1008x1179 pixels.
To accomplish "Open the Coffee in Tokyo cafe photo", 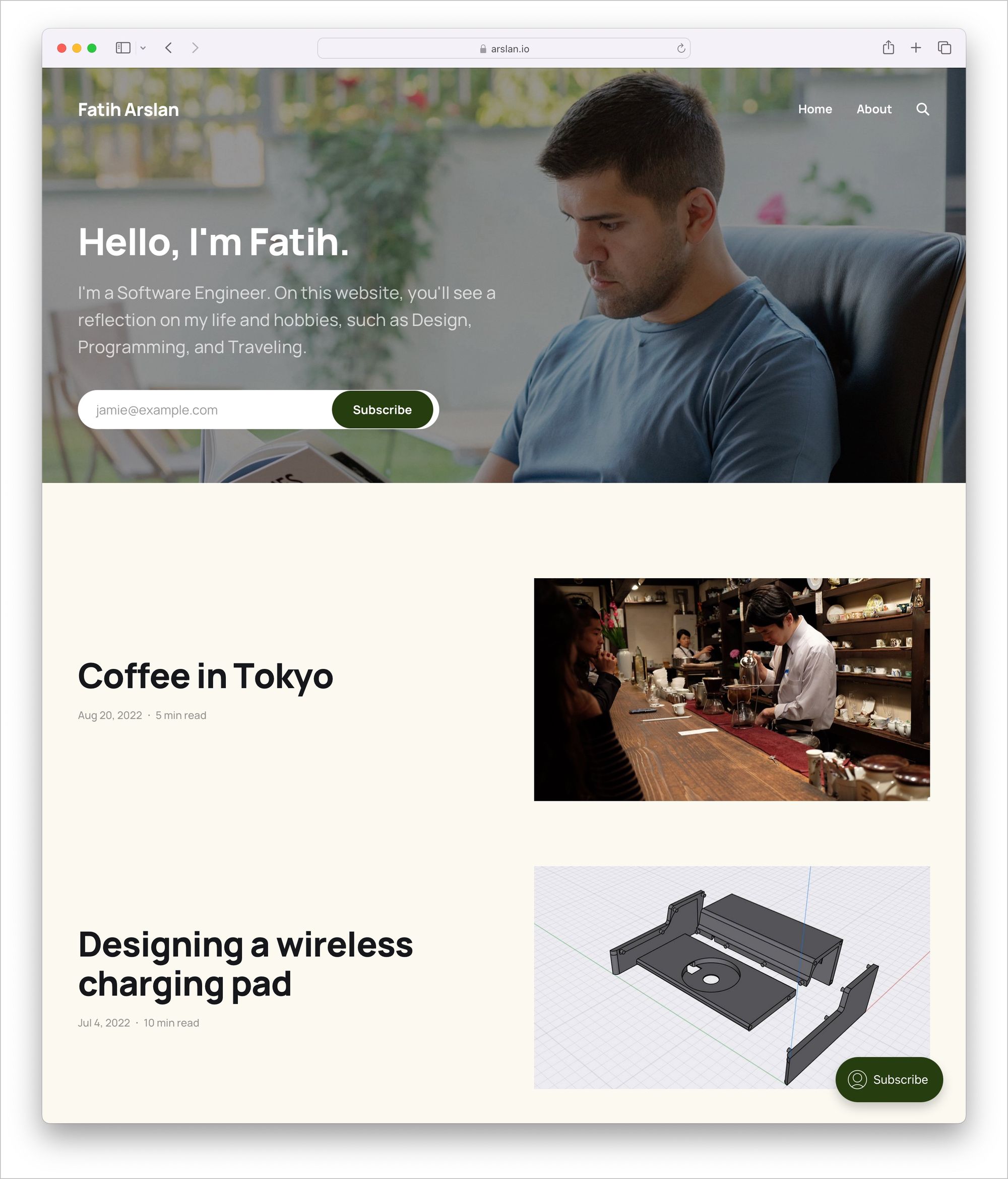I will pos(731,689).
